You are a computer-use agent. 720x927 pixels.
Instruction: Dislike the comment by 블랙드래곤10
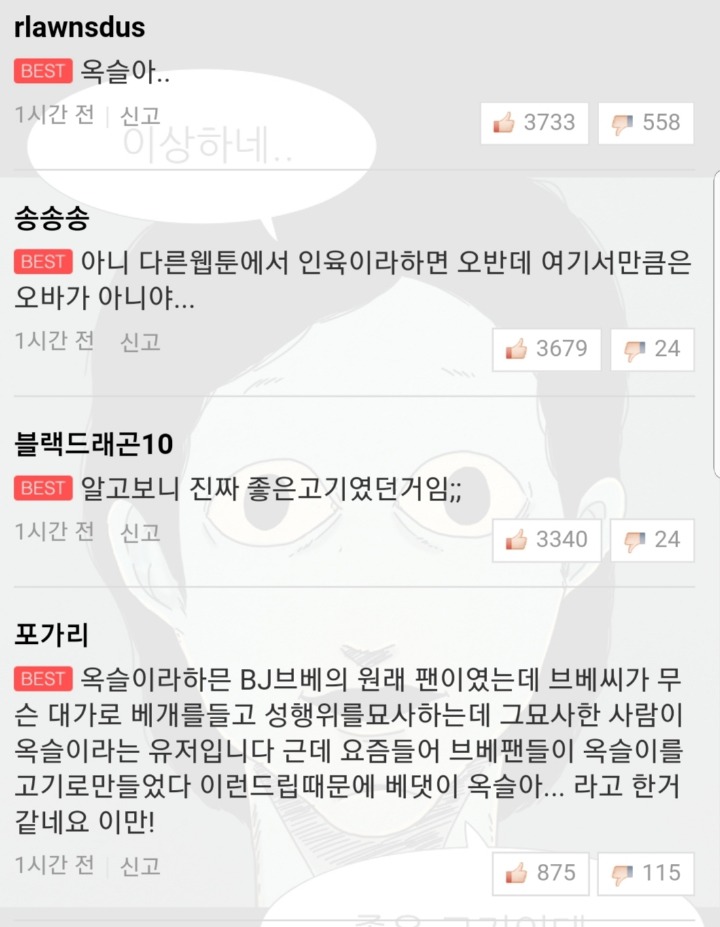click(x=651, y=539)
